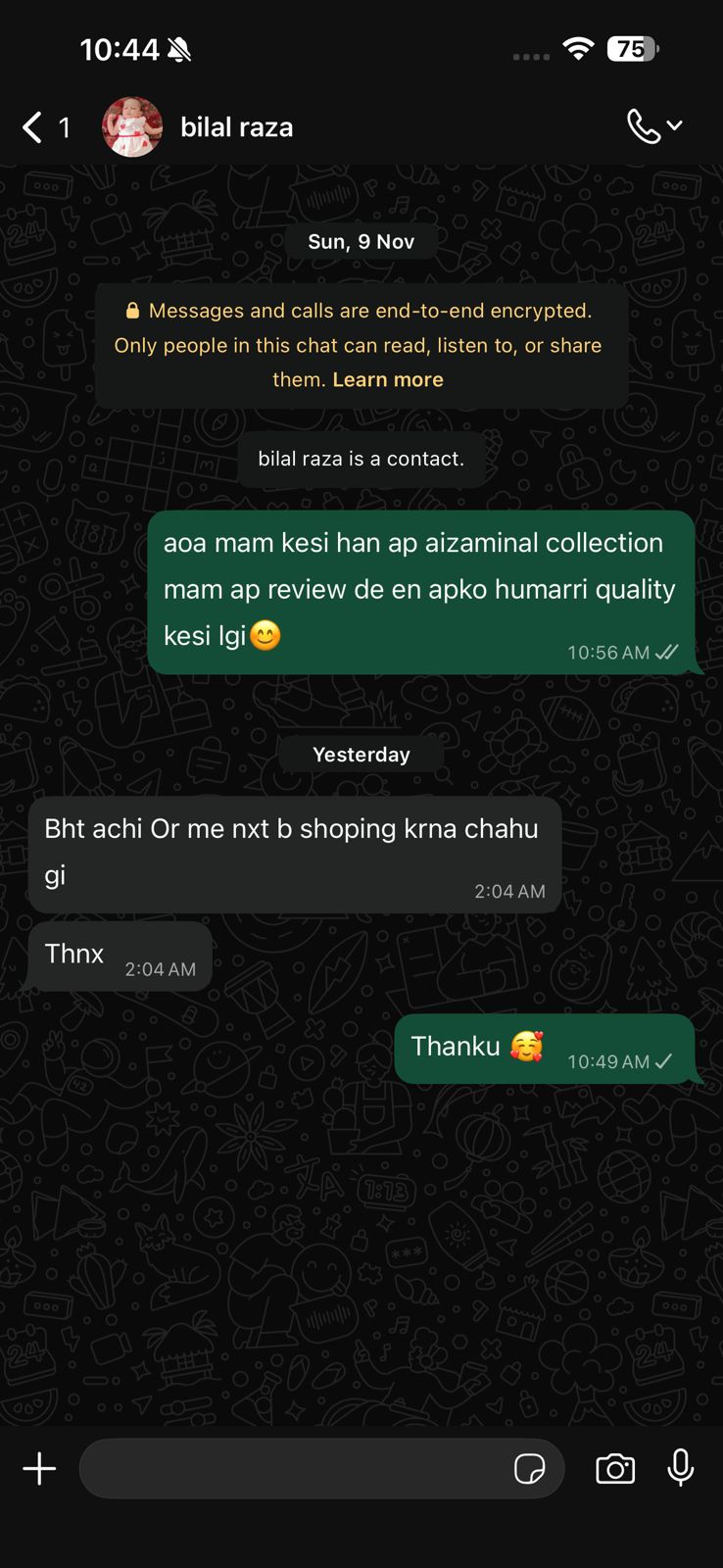This screenshot has width=723, height=1568.
Task: Tap Learn more about encryption
Action: pyautogui.click(x=388, y=380)
